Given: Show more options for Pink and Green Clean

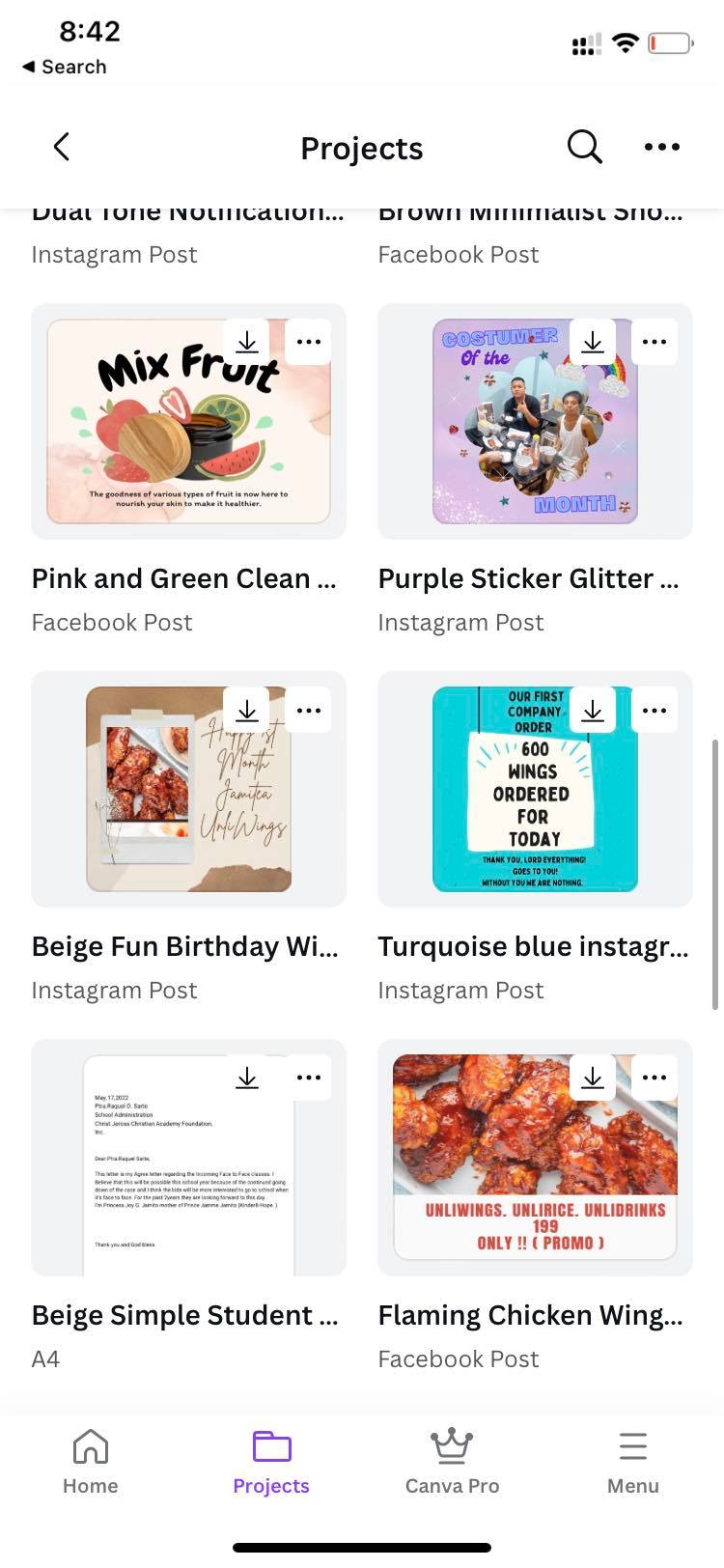Looking at the screenshot, I should click(309, 342).
